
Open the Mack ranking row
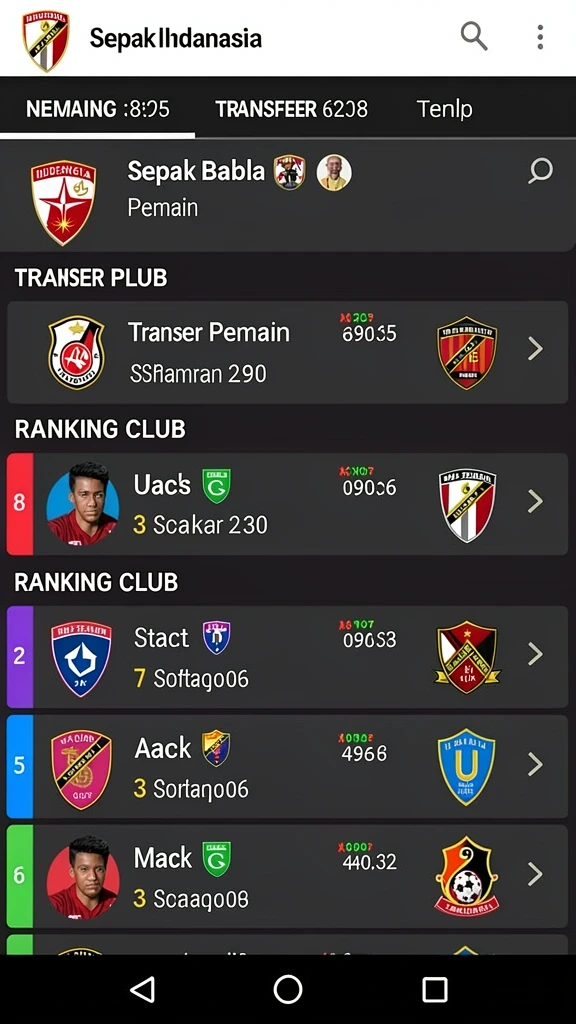click(287, 876)
